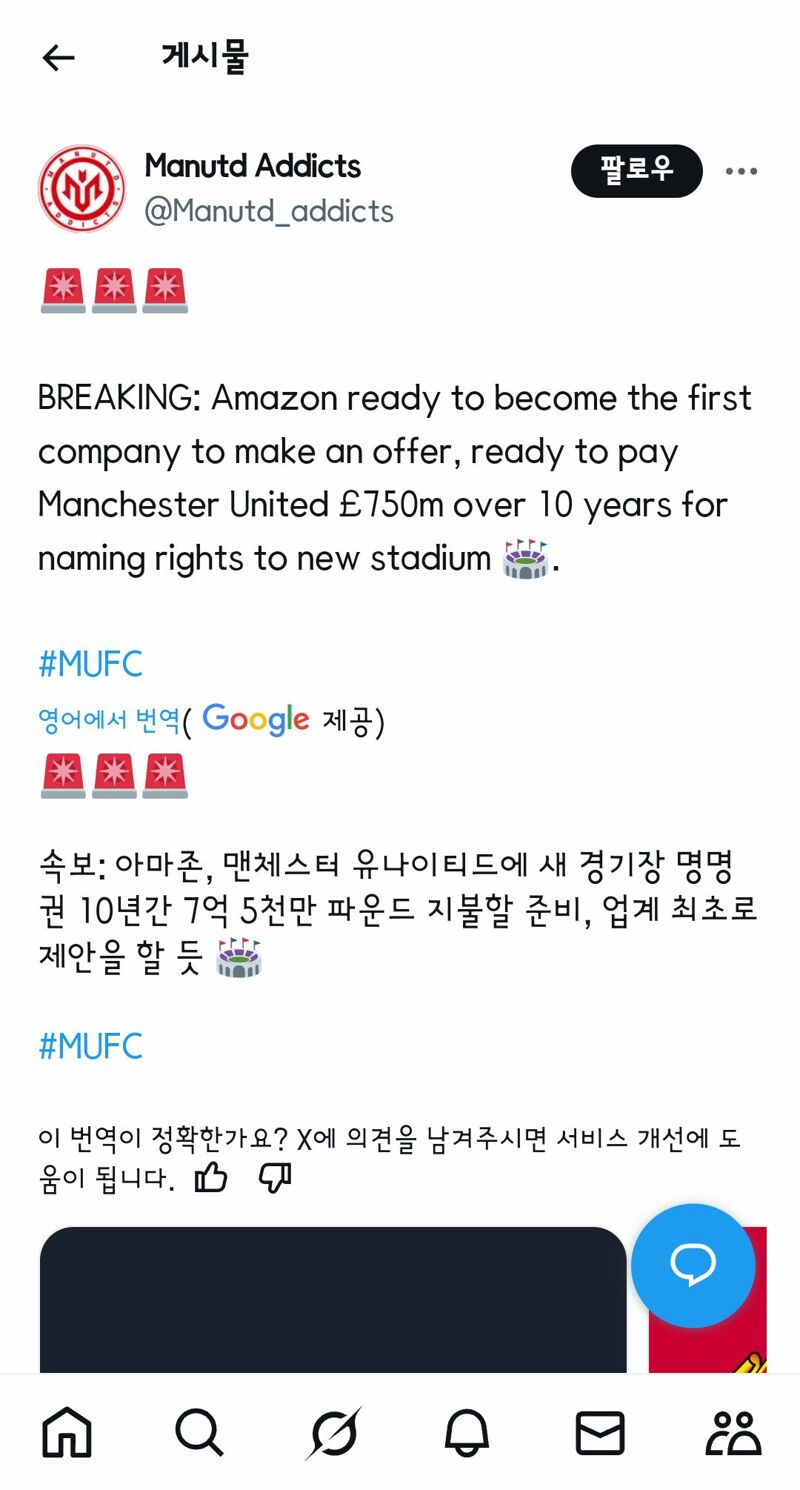Viewport: 800px width, 1490px height.
Task: Reply using the floating button
Action: tap(693, 1265)
